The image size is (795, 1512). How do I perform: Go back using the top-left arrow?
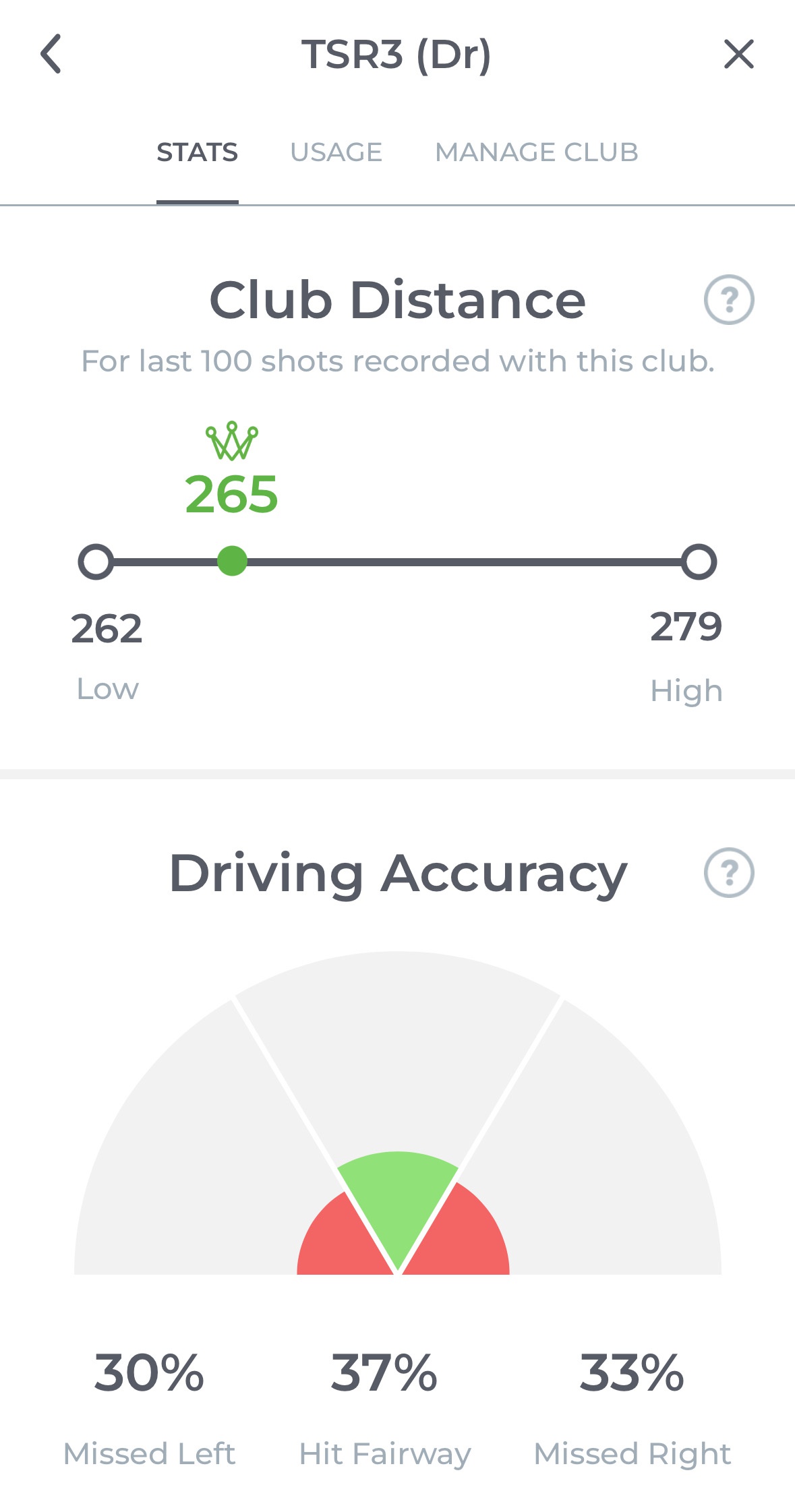(51, 54)
